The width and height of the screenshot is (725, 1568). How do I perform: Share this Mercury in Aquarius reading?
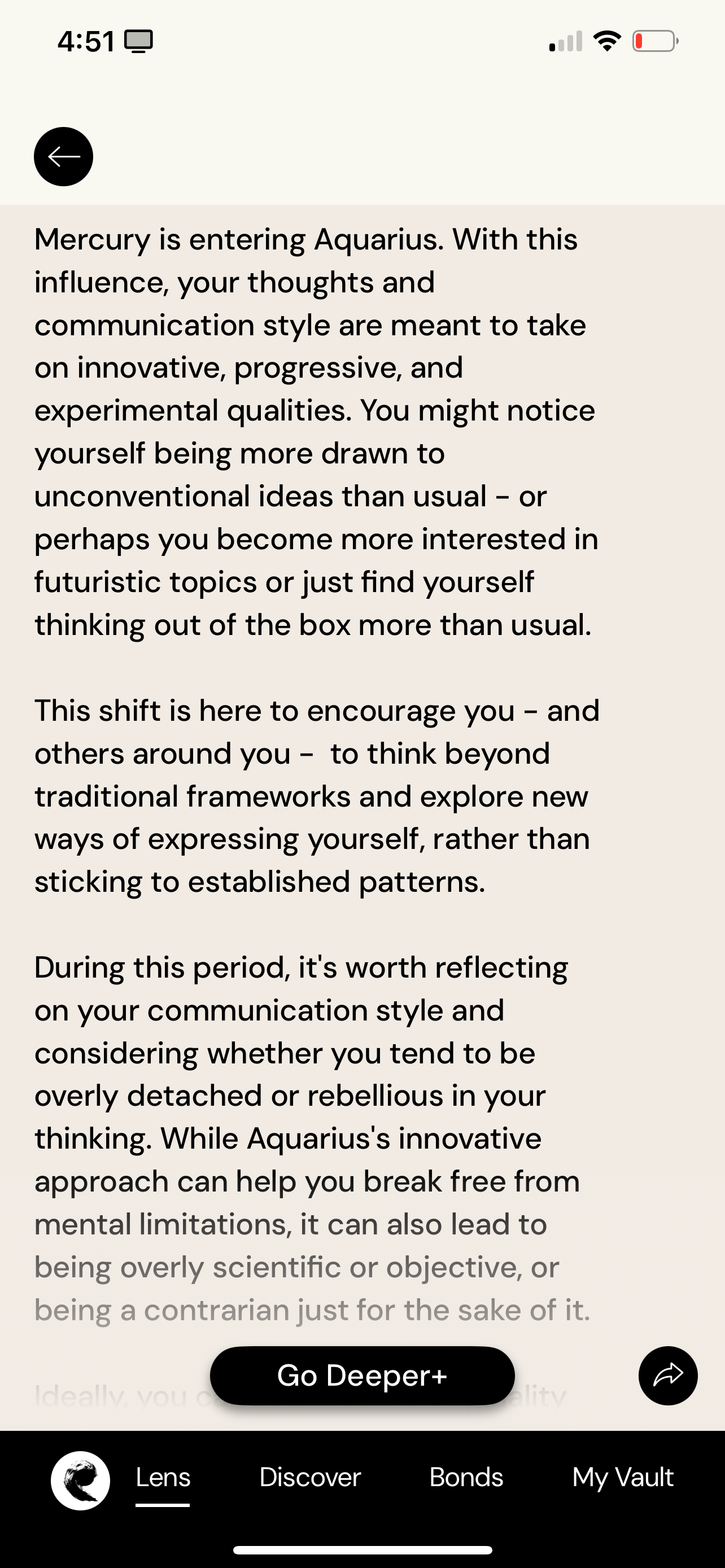668,1375
